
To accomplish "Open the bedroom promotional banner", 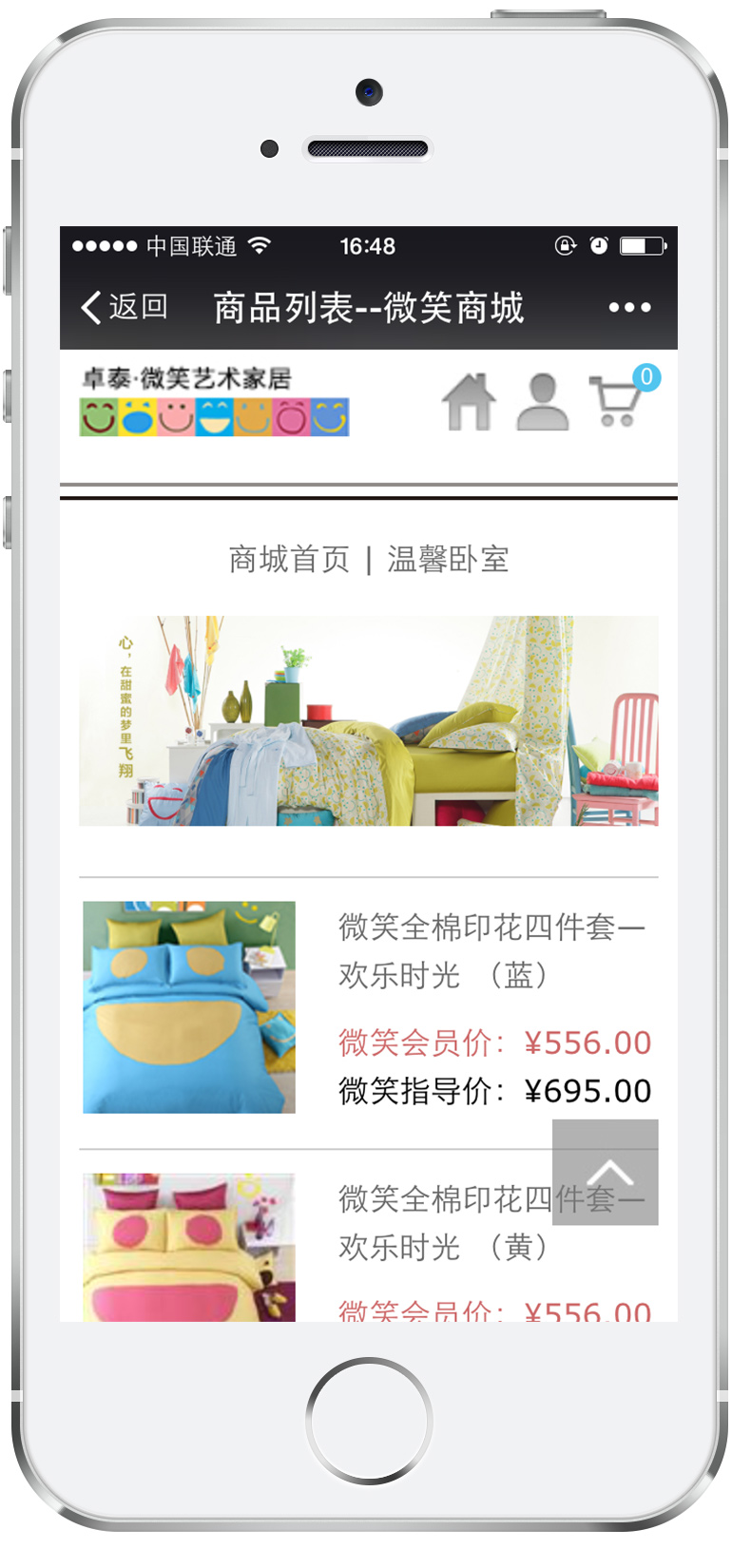I will (x=369, y=720).
